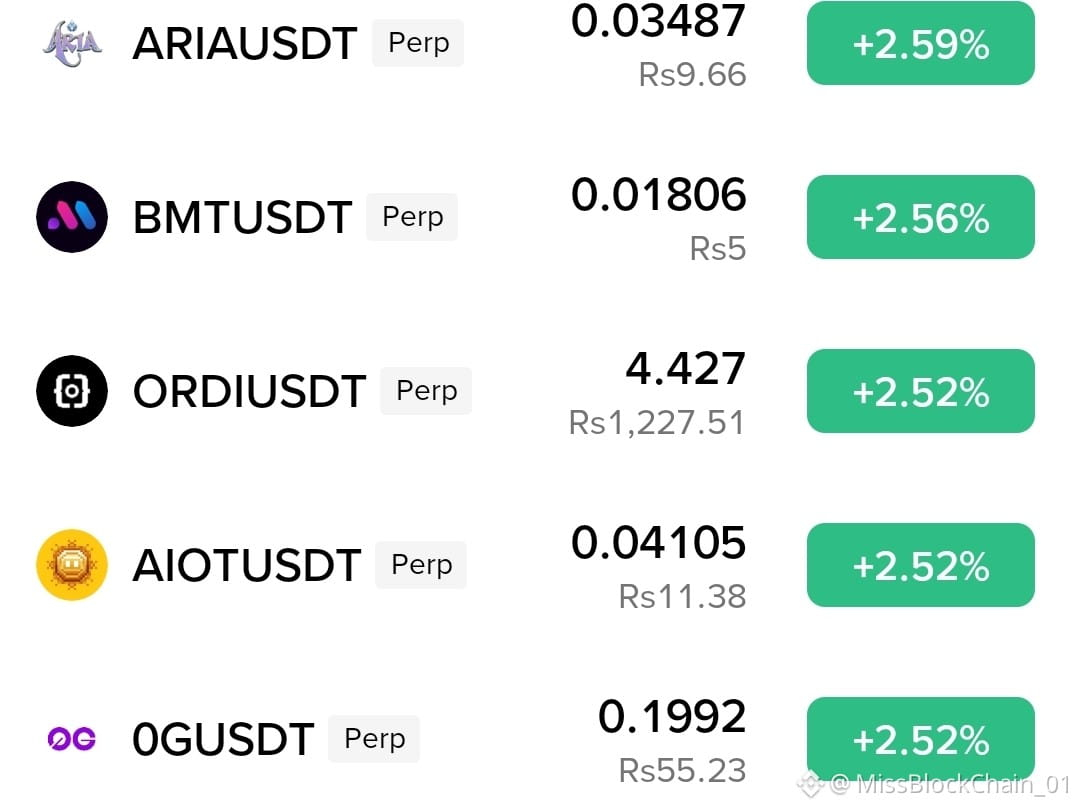Select the +2.52% change button for AIOTUSDT
This screenshot has height=809, width=1080.
tap(920, 565)
